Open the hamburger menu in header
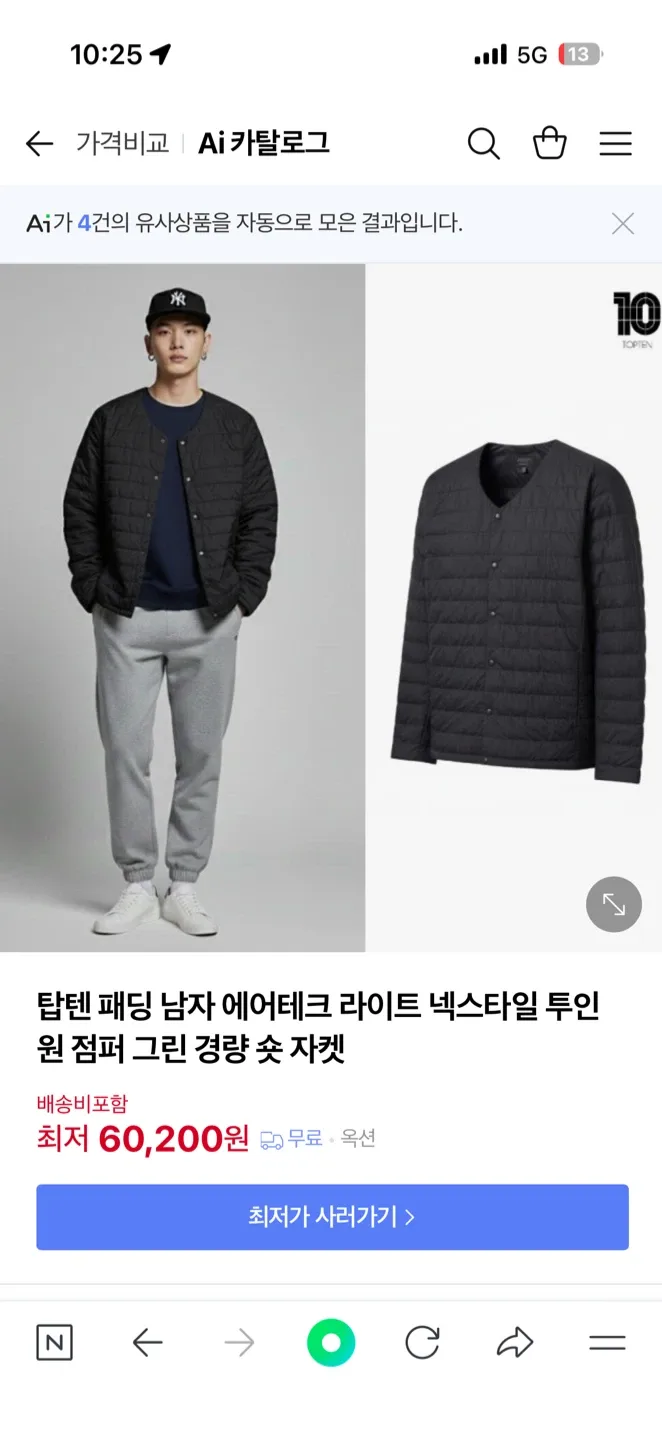 [615, 144]
